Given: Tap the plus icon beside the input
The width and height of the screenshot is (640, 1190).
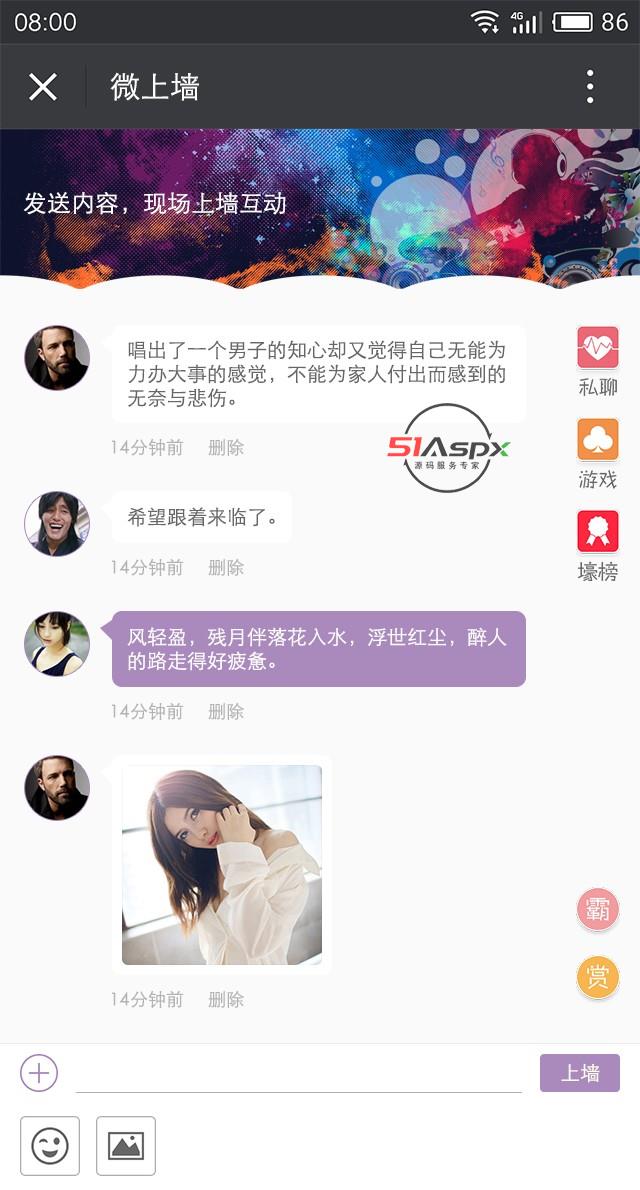Looking at the screenshot, I should coord(39,1074).
